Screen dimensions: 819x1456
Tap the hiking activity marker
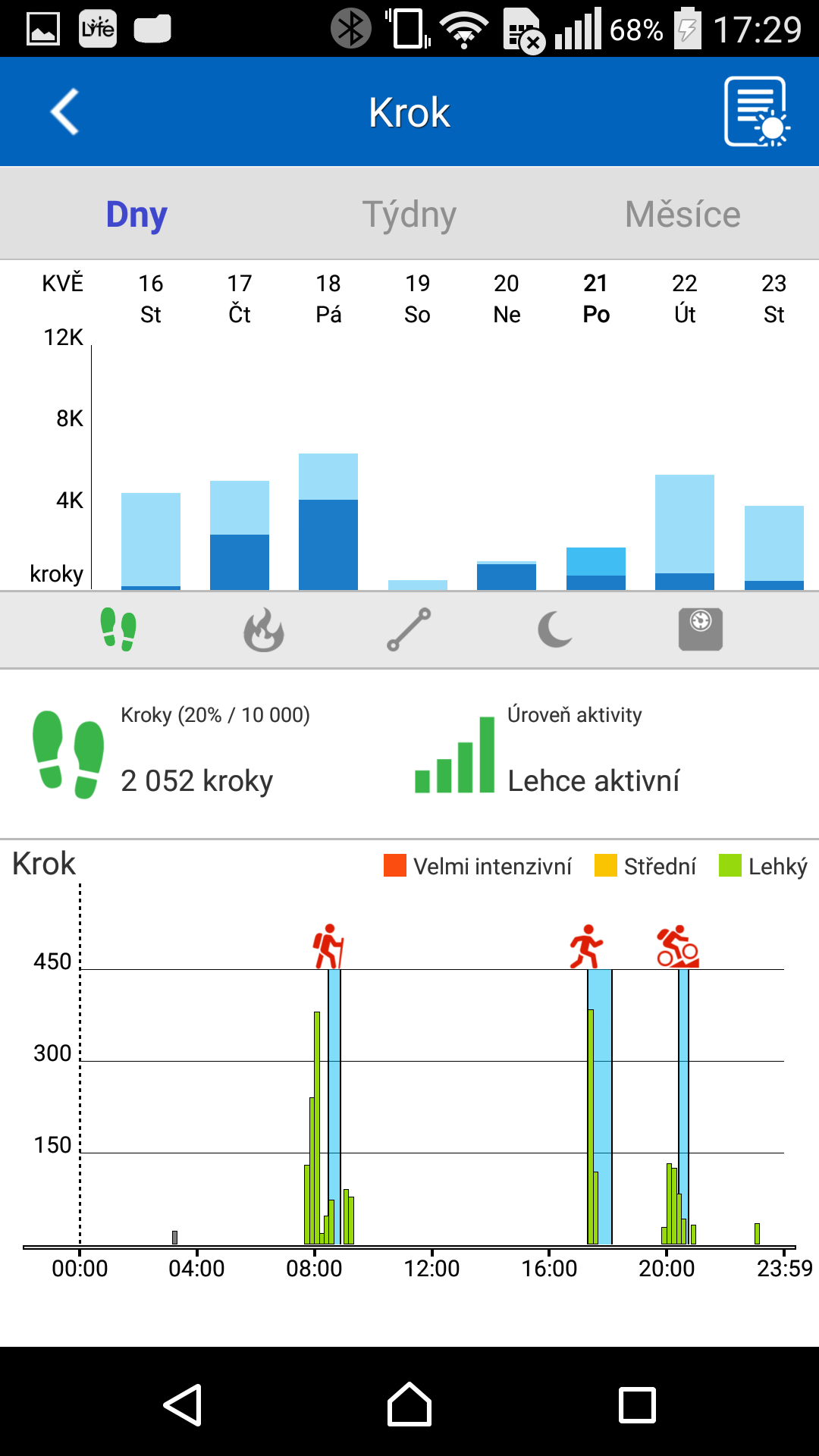[x=329, y=946]
